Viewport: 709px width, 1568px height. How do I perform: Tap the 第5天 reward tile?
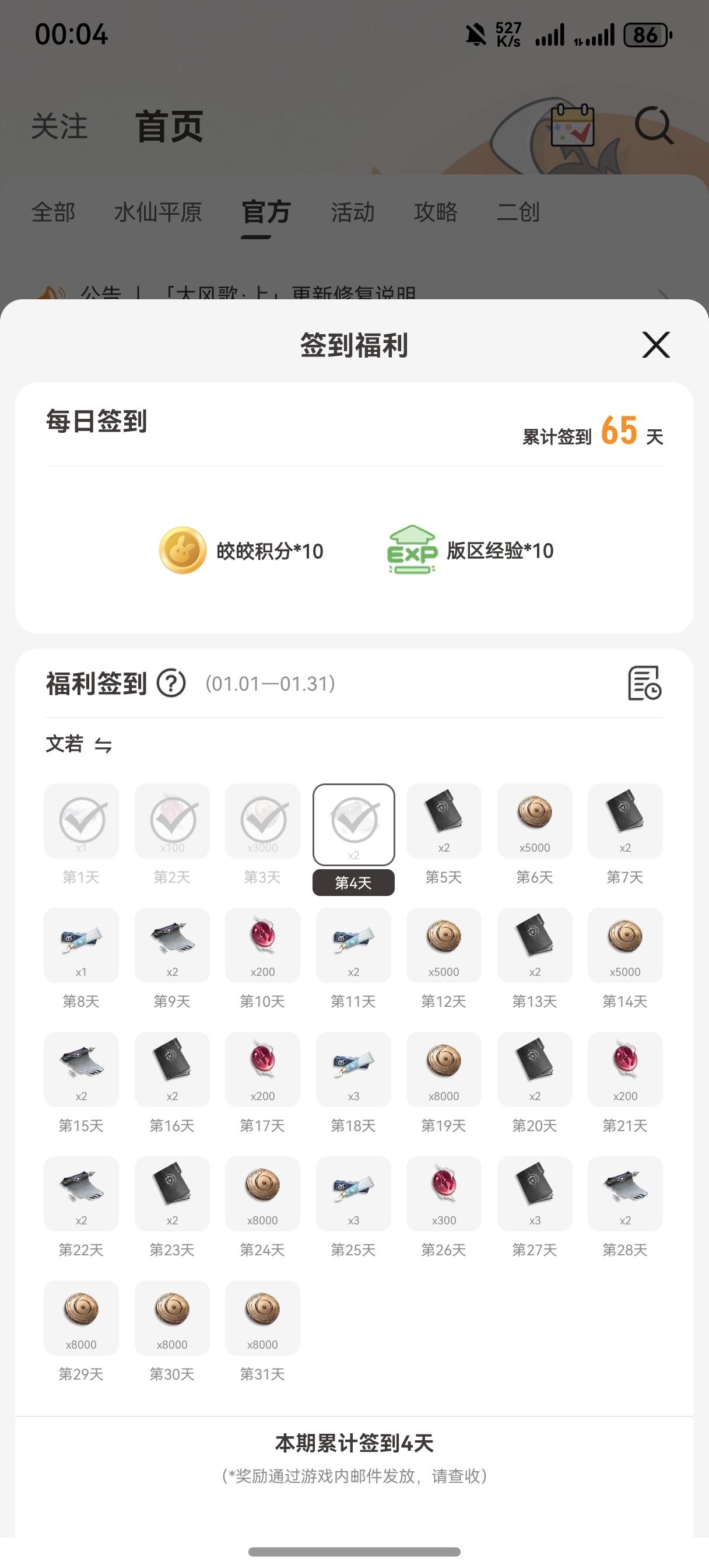[444, 821]
